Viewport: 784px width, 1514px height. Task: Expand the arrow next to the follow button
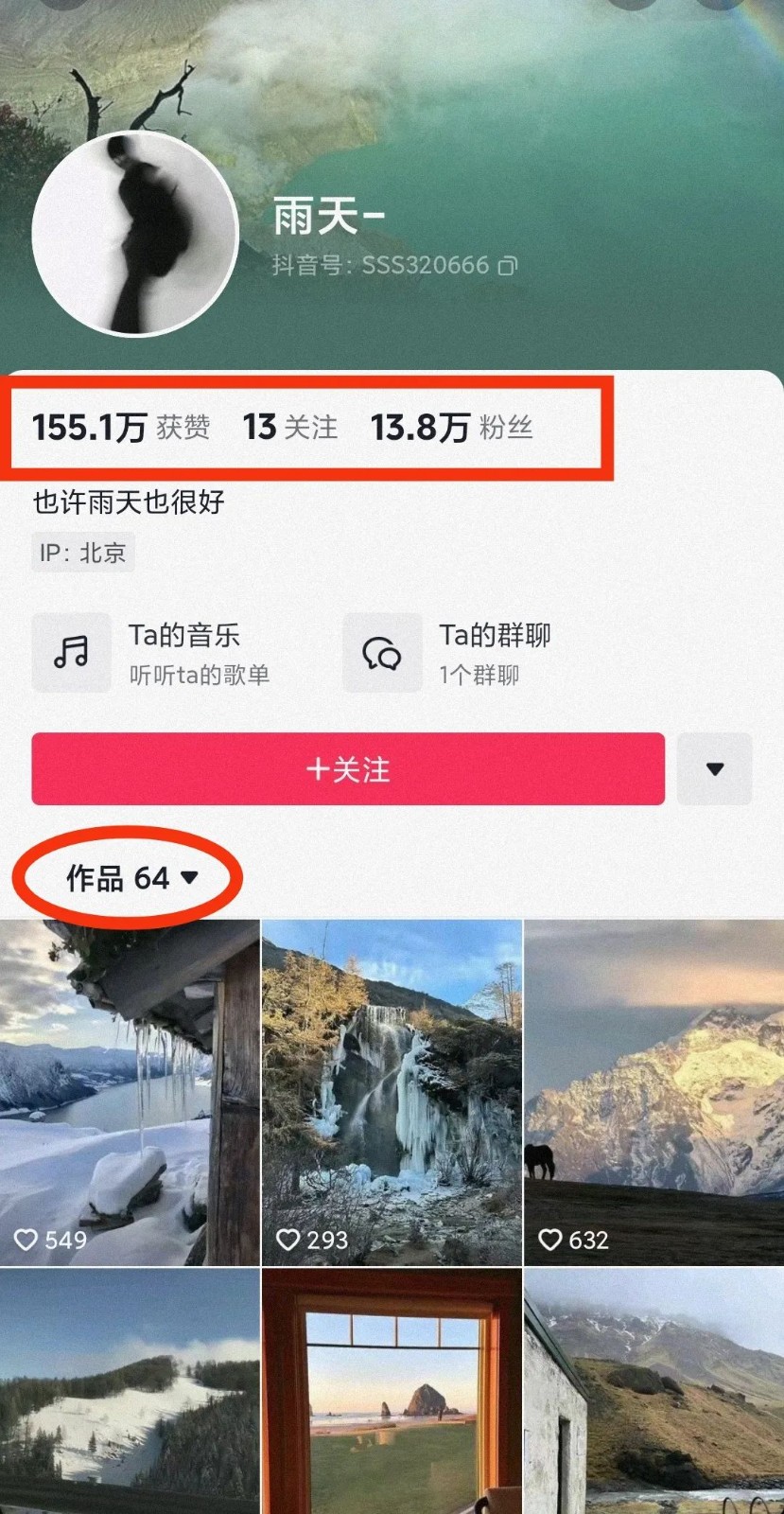tap(715, 769)
